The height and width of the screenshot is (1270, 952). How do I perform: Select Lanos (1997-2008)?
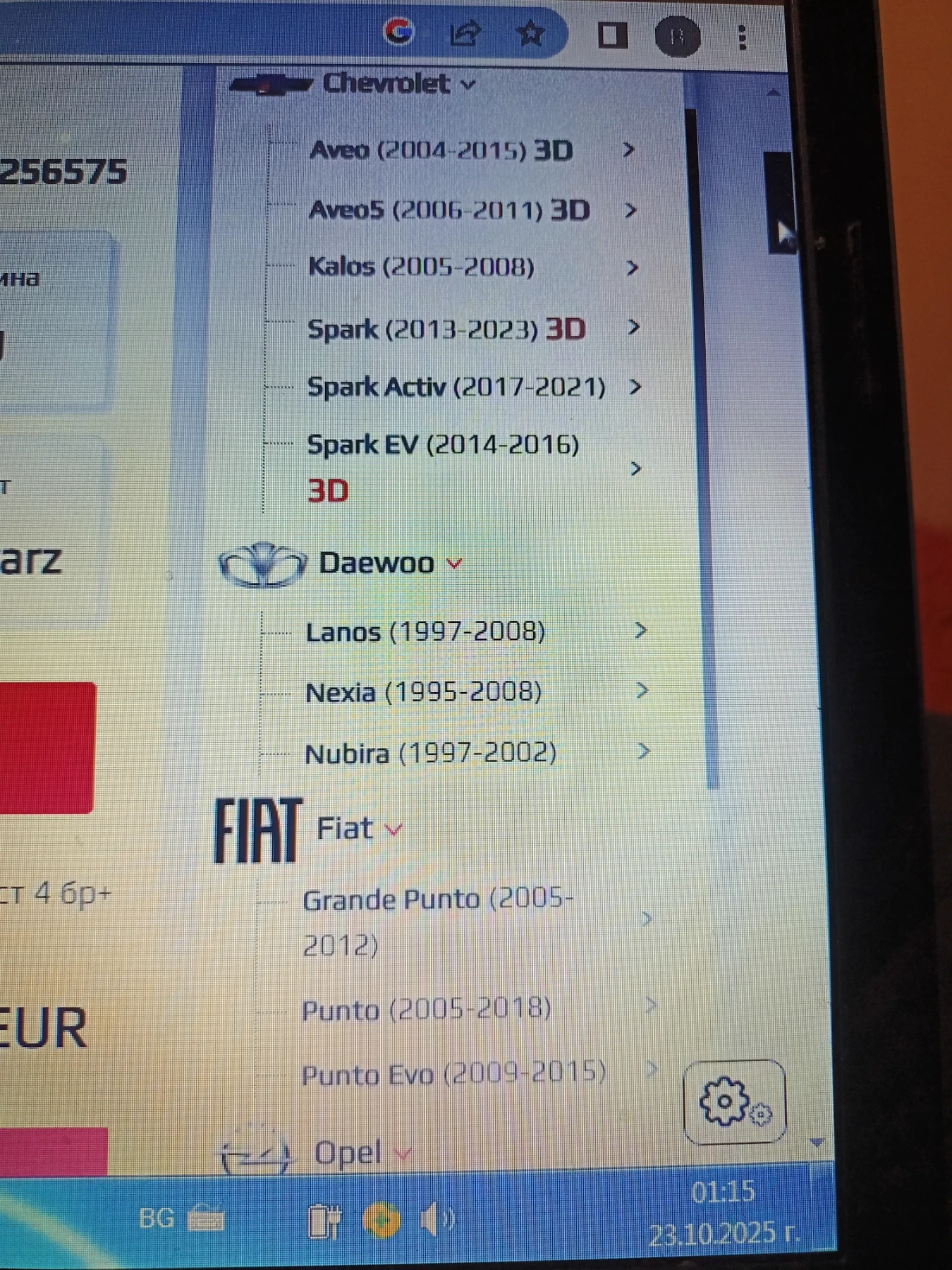(425, 632)
